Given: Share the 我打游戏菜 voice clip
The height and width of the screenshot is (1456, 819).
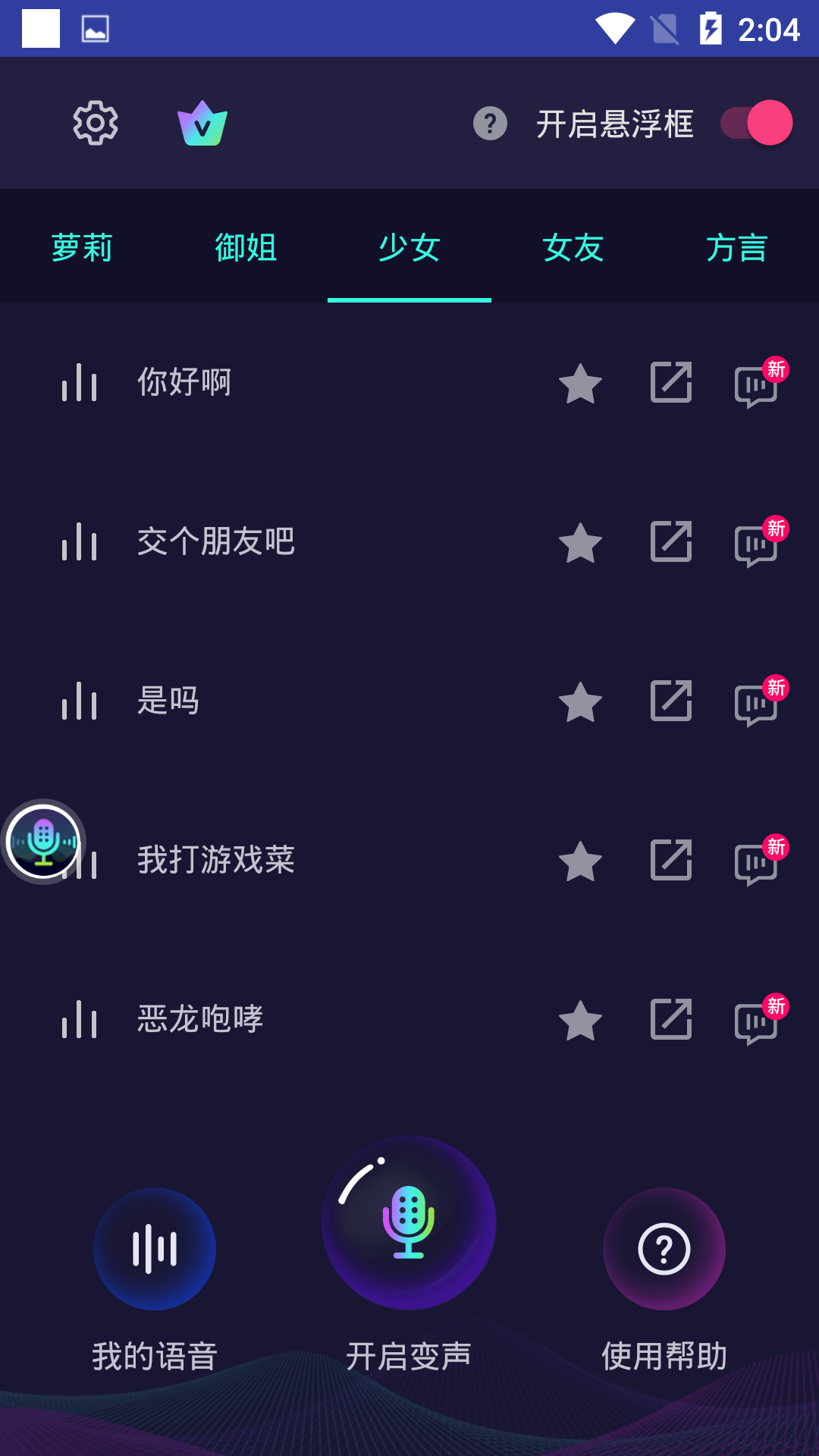Looking at the screenshot, I should pos(670,861).
